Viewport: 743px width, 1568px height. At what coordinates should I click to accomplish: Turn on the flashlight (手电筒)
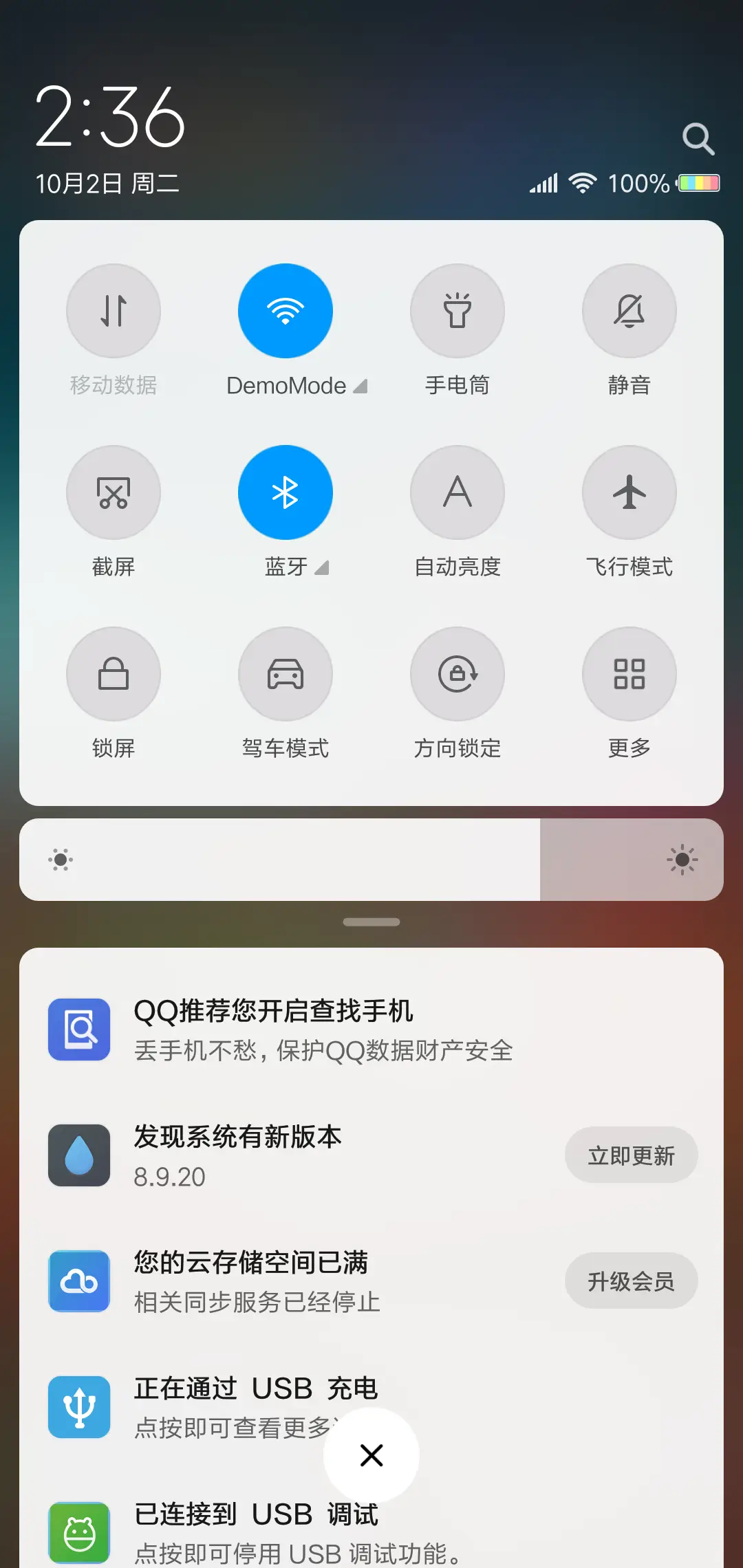457,311
